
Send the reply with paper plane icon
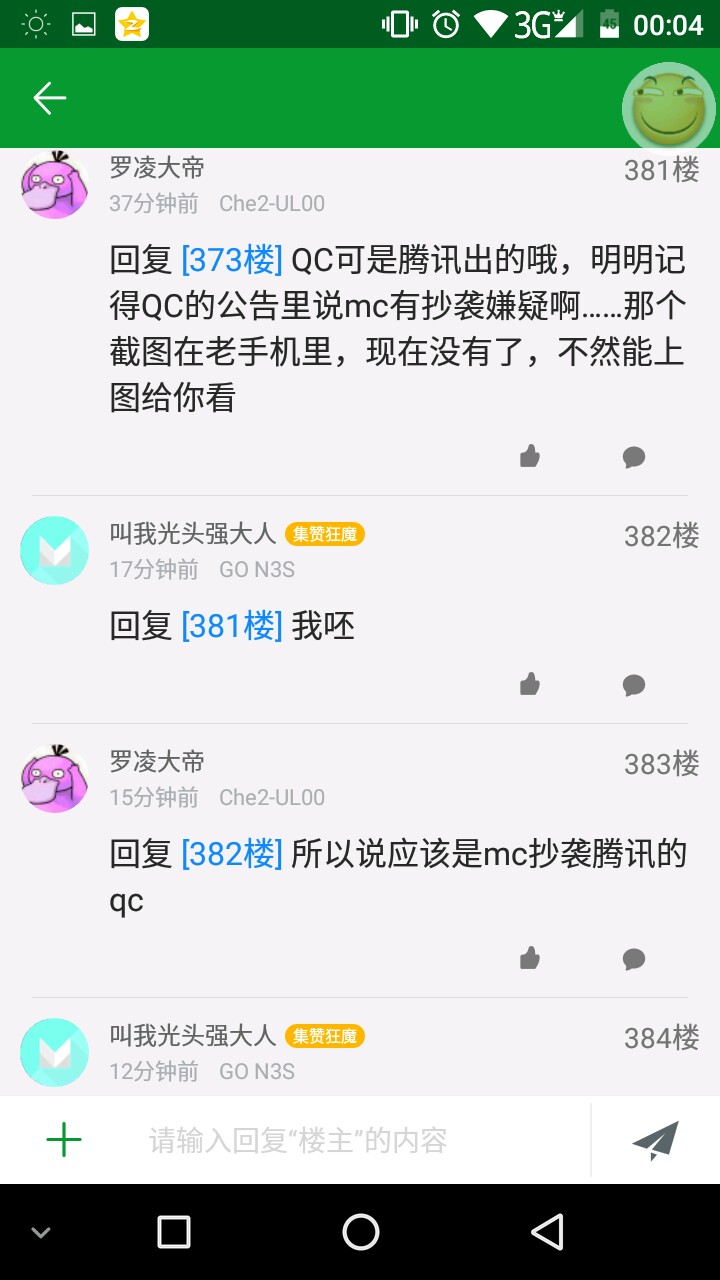(x=656, y=1140)
